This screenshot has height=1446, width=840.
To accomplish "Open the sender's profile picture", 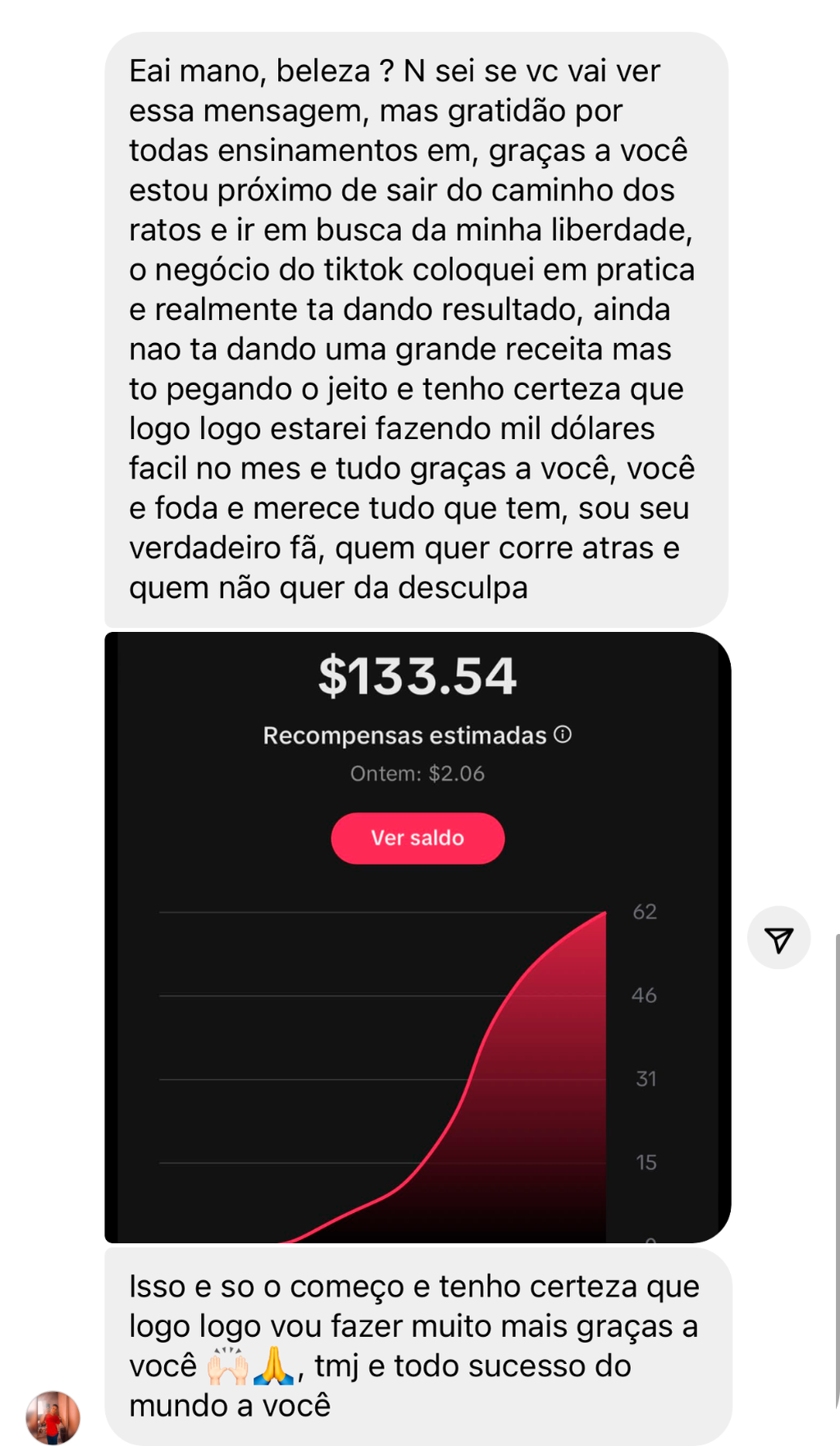I will pyautogui.click(x=53, y=1417).
